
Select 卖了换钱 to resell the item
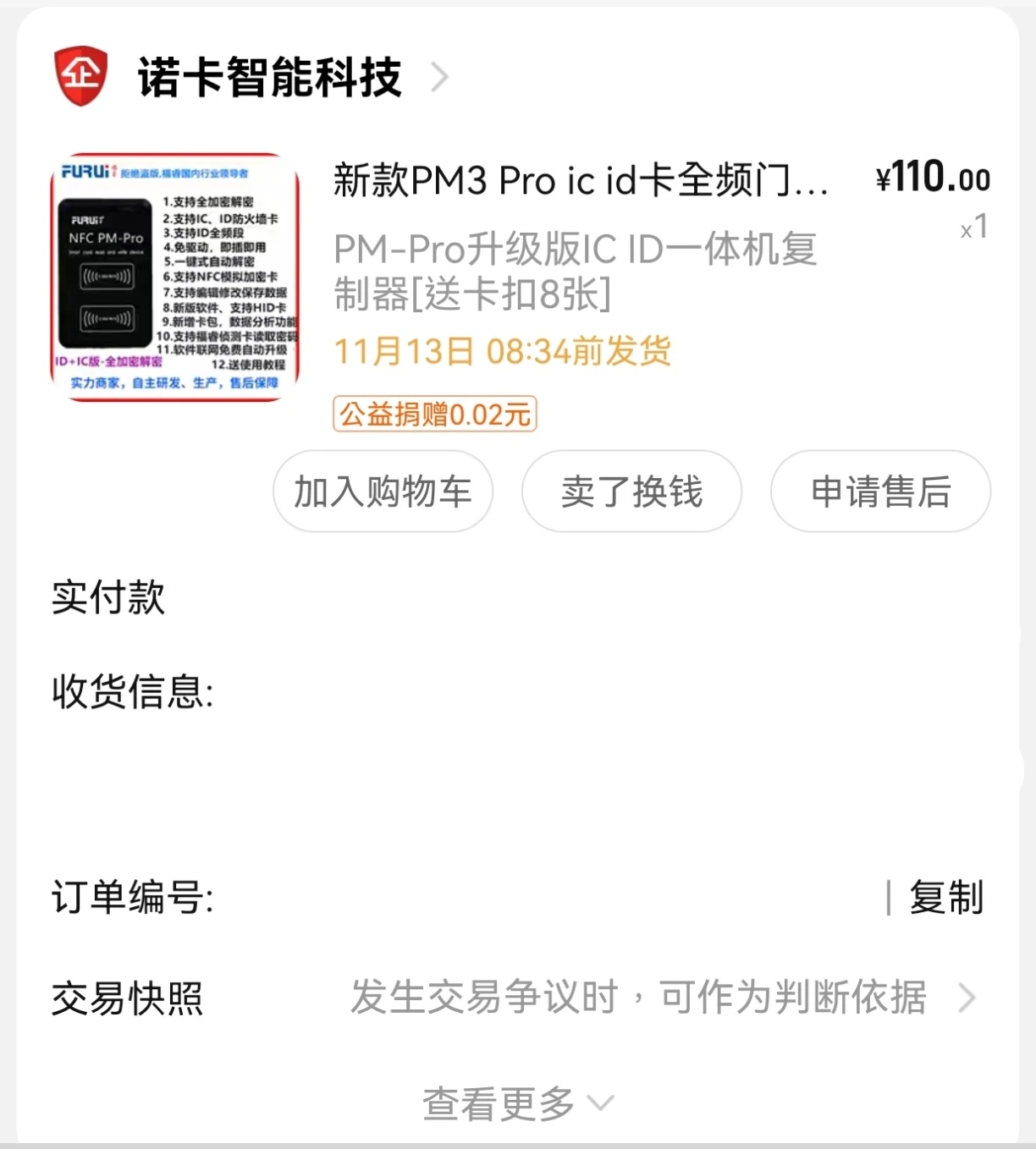pos(631,492)
